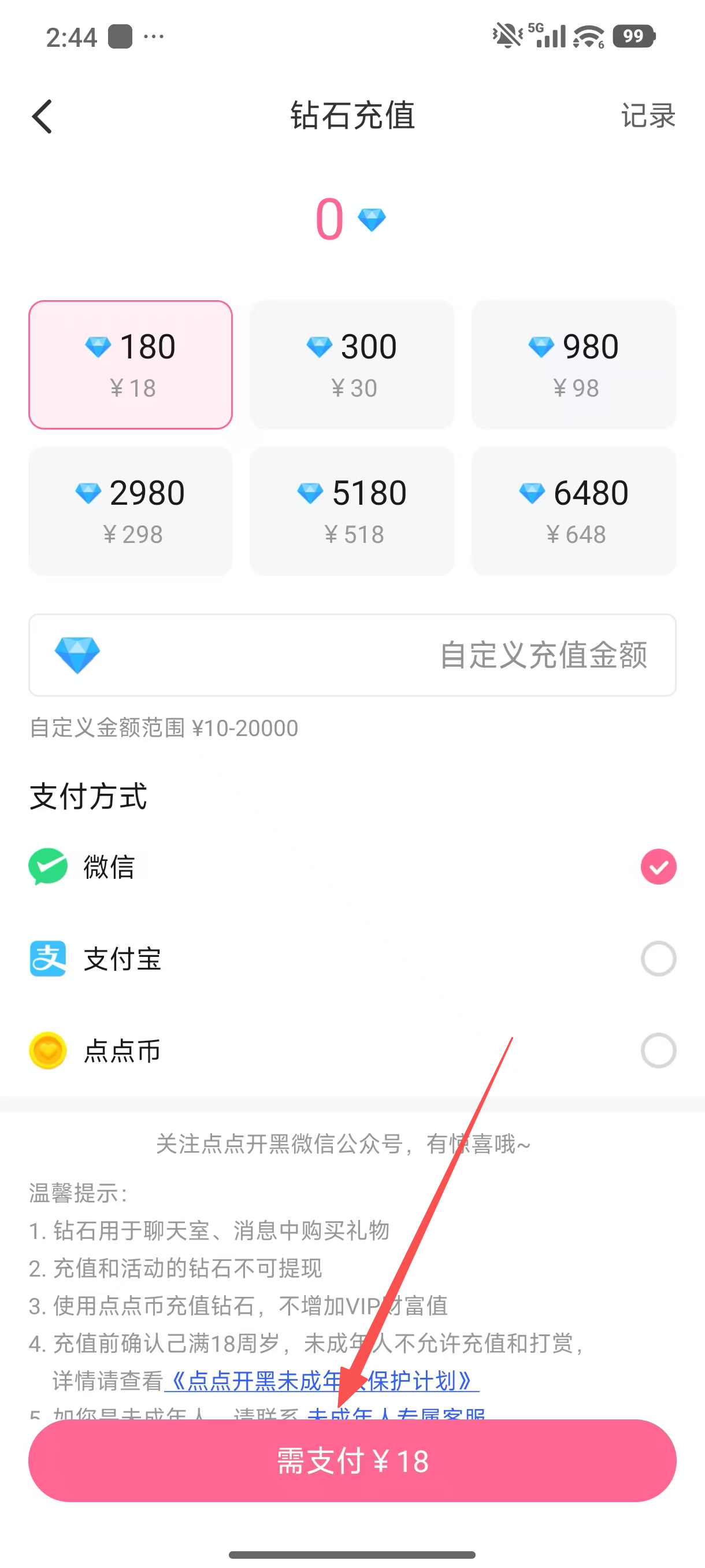
Task: Select the 2980 diamonds ¥298 package
Action: tap(131, 511)
